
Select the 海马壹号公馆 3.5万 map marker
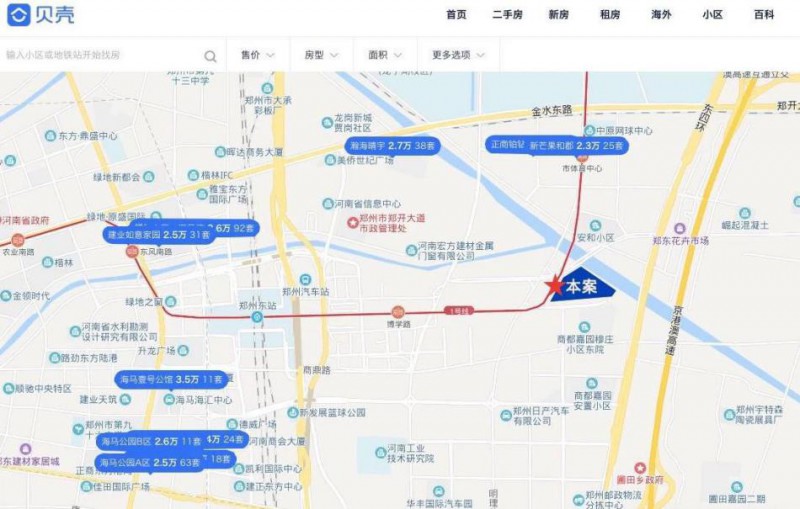pyautogui.click(x=170, y=380)
